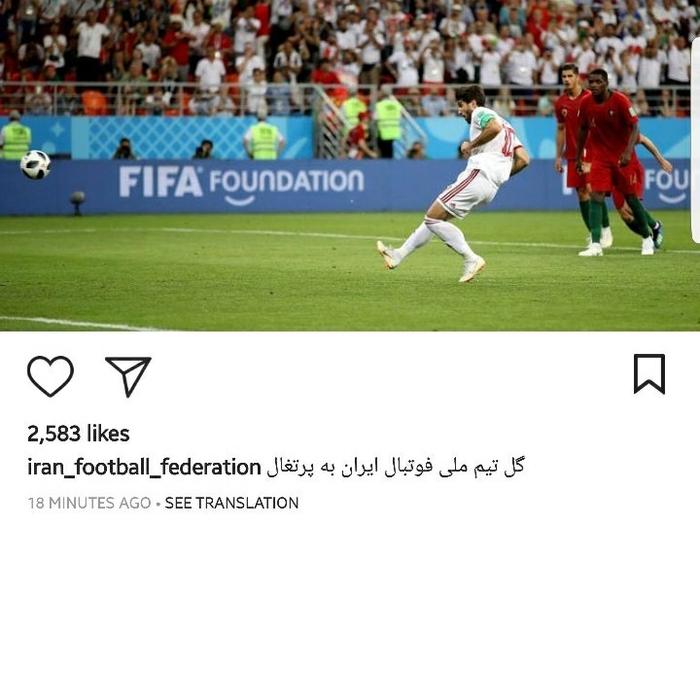700x700 pixels.
Task: Like the iran_football_federation post
Action: tap(50, 376)
